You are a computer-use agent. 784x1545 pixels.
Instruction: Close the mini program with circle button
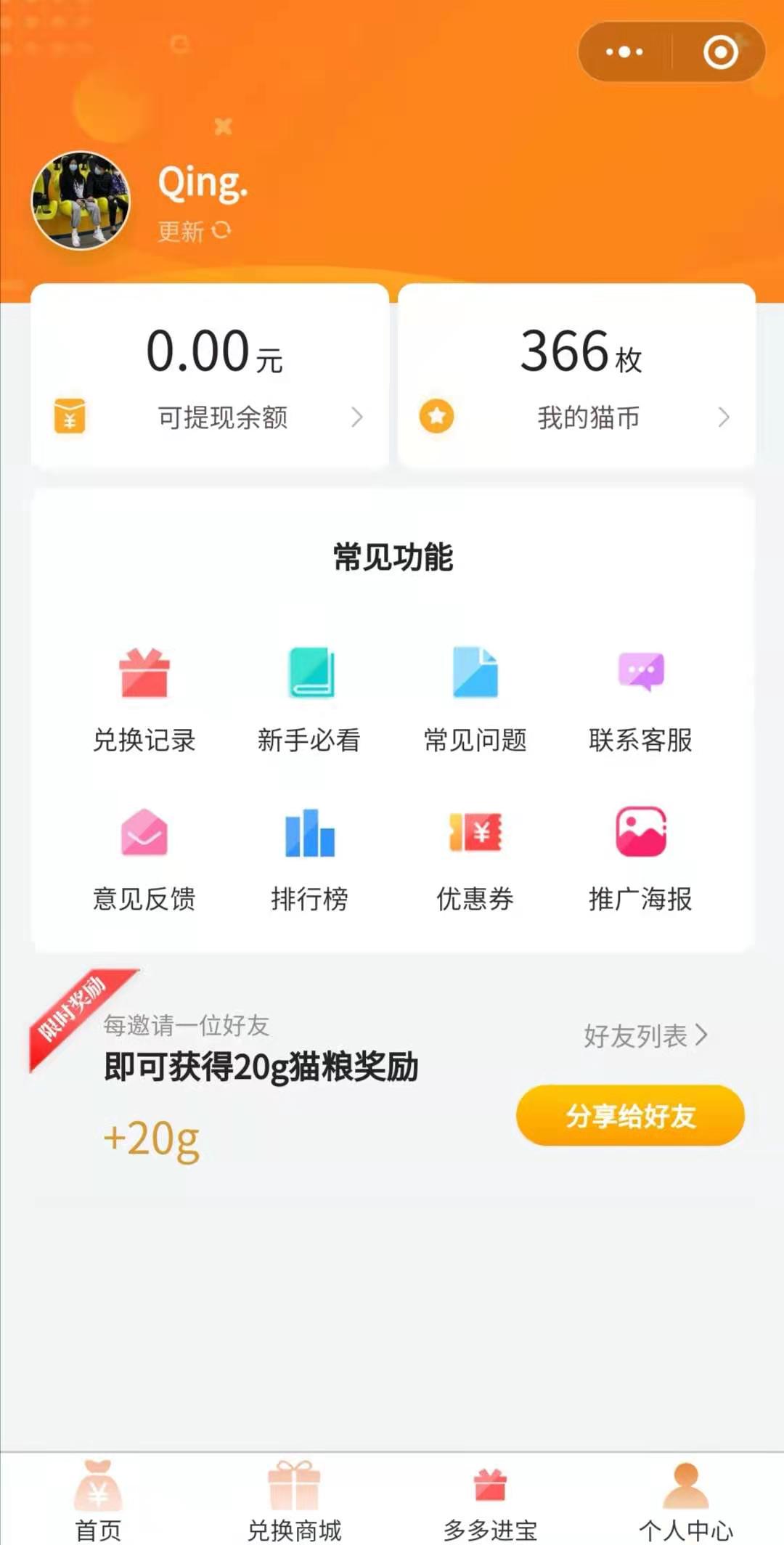coord(720,52)
